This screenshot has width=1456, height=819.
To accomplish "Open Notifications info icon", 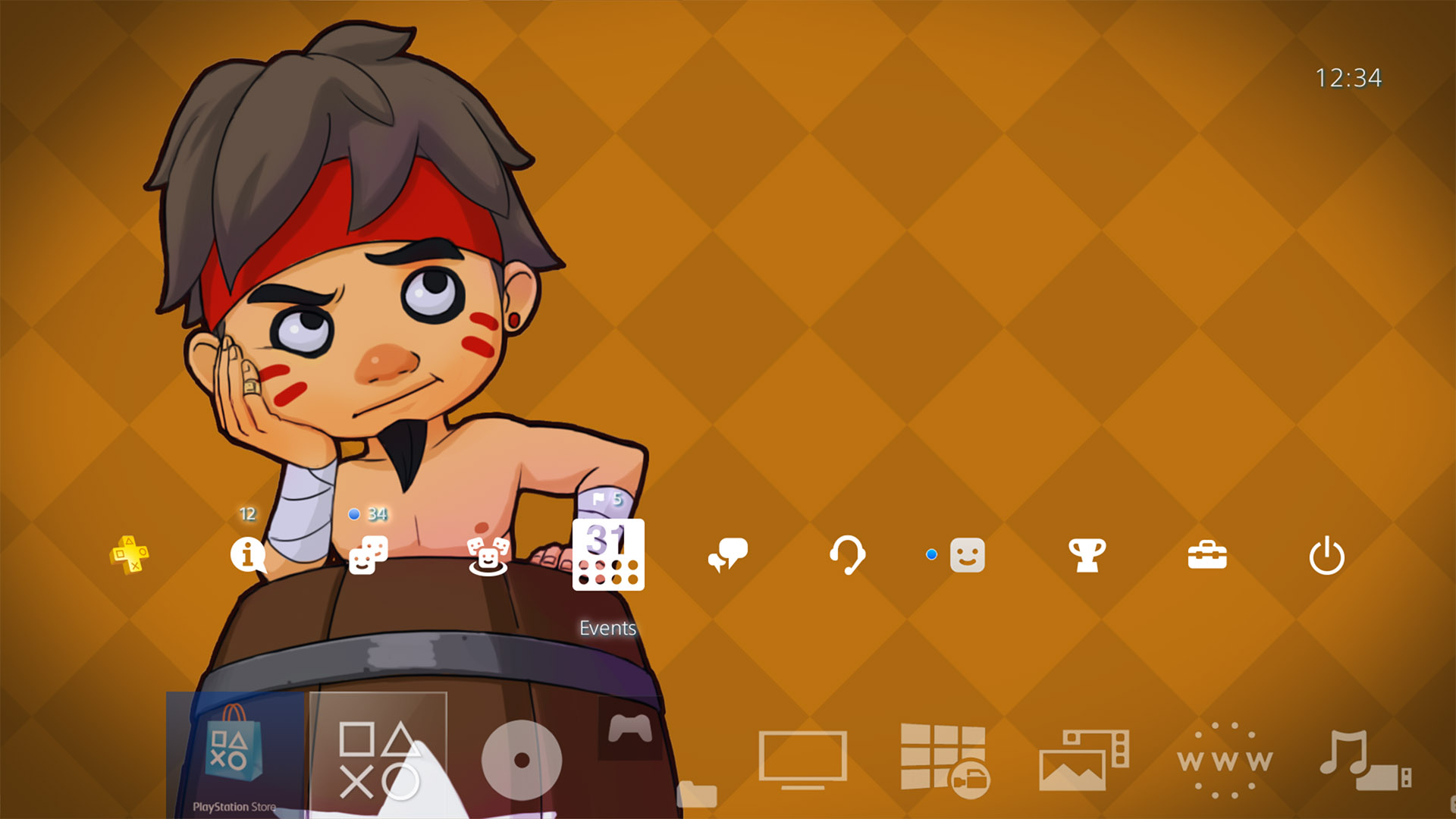I will [x=248, y=555].
